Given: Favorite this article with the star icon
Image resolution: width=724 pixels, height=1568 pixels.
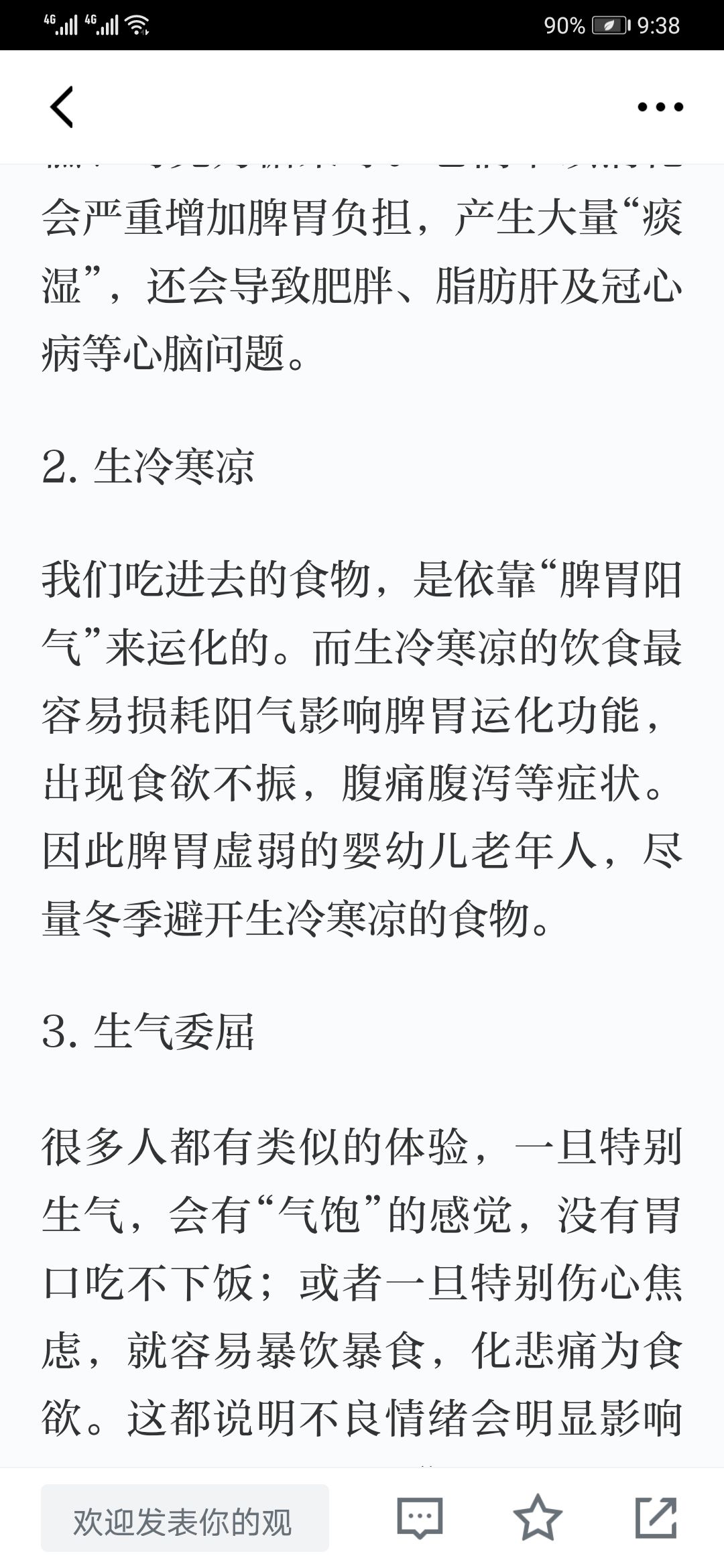Looking at the screenshot, I should click(x=538, y=1517).
